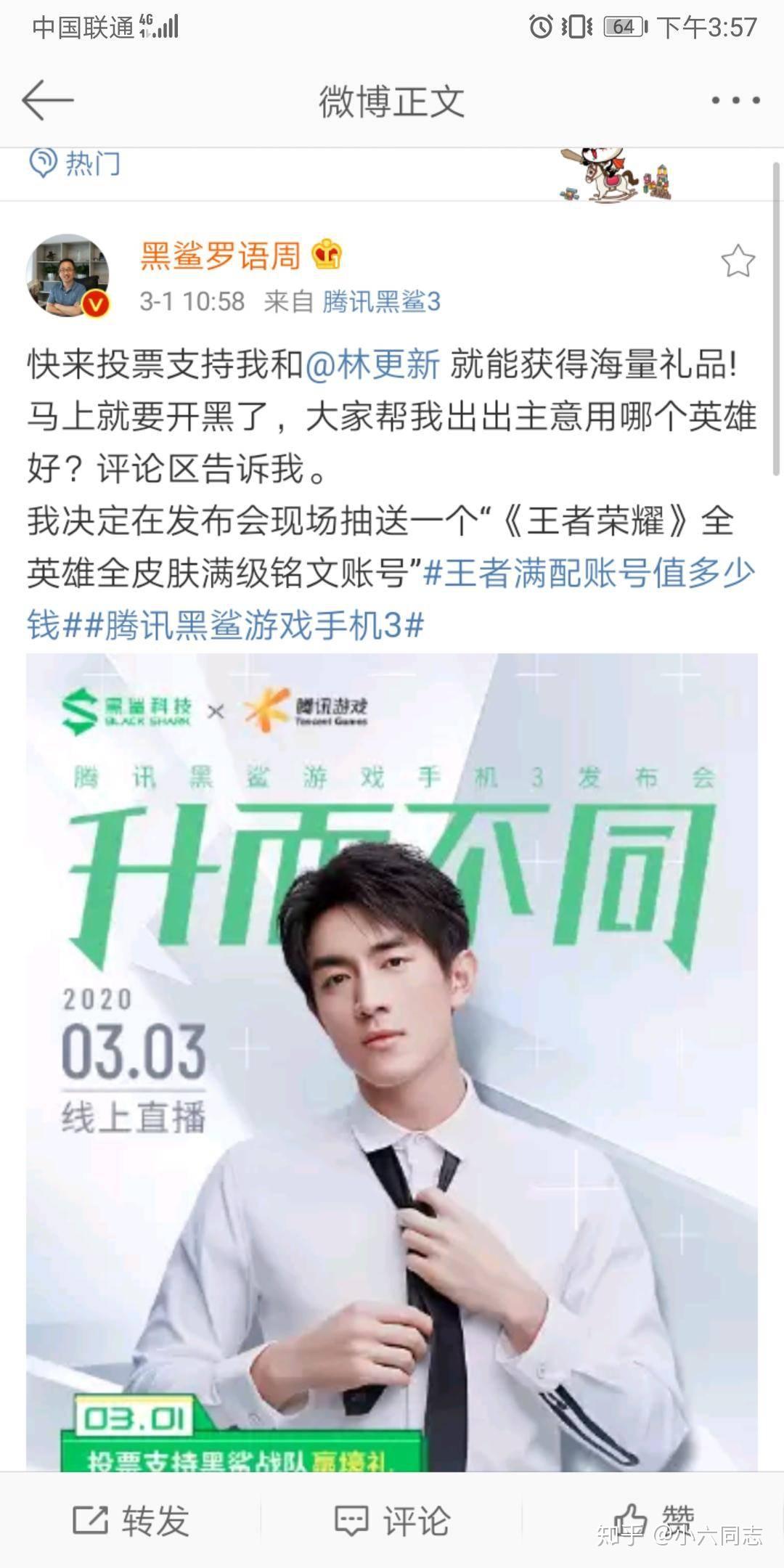This screenshot has height=1568, width=784.
Task: Open the 热门 trending link
Action: (75, 164)
